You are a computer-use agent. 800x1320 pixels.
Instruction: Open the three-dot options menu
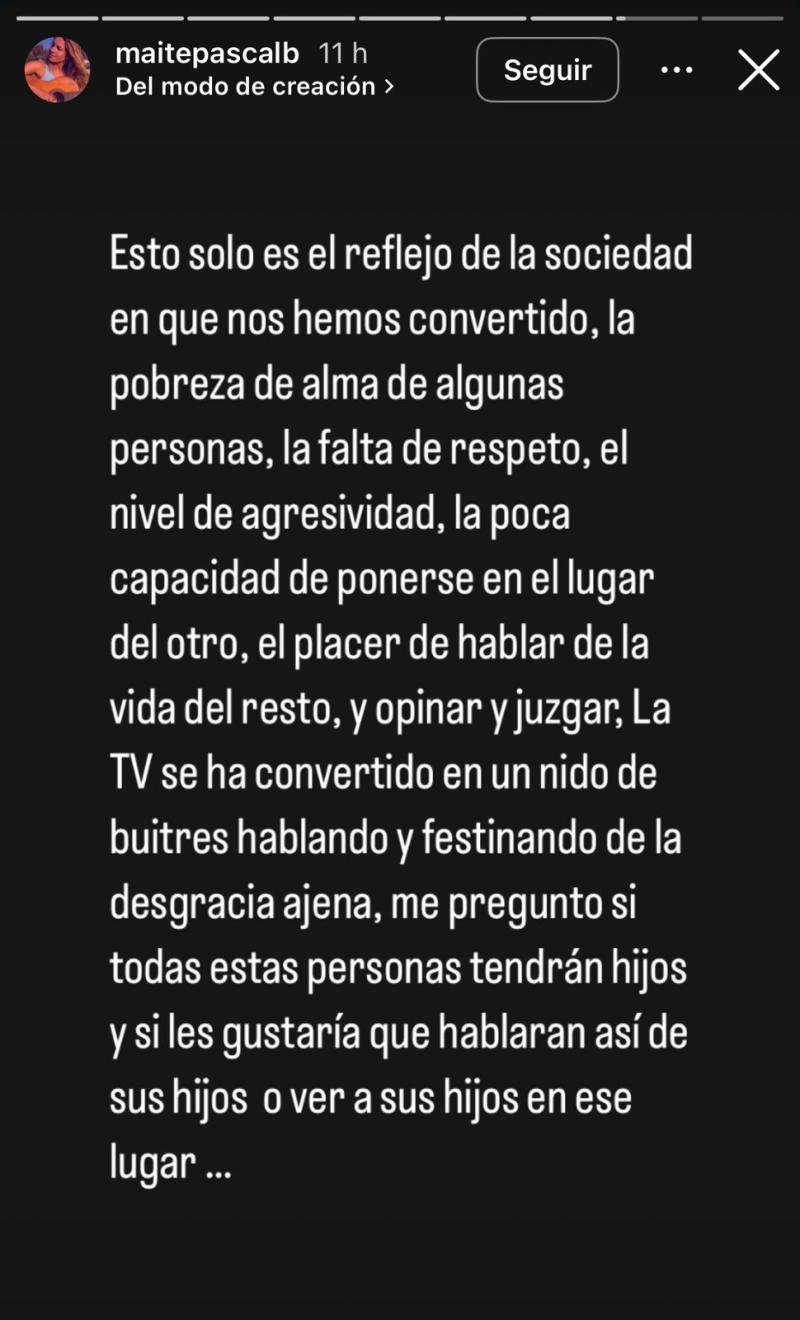pyautogui.click(x=677, y=70)
